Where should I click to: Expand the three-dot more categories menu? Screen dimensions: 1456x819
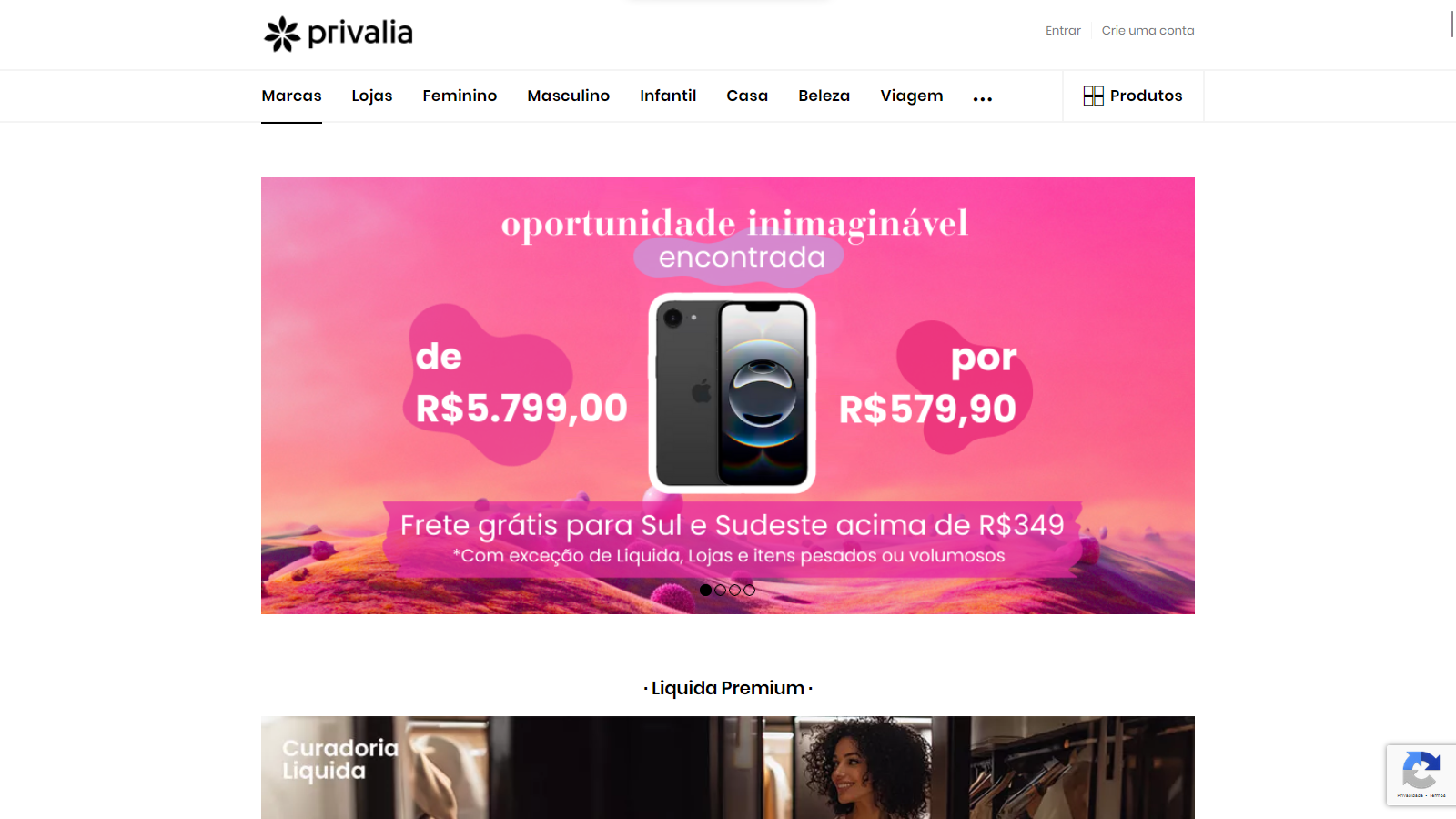tap(982, 97)
